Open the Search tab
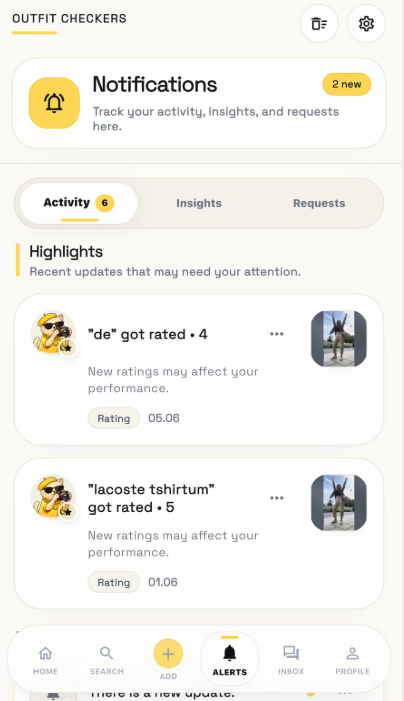Viewport: 404px width, 701px height. (x=106, y=660)
